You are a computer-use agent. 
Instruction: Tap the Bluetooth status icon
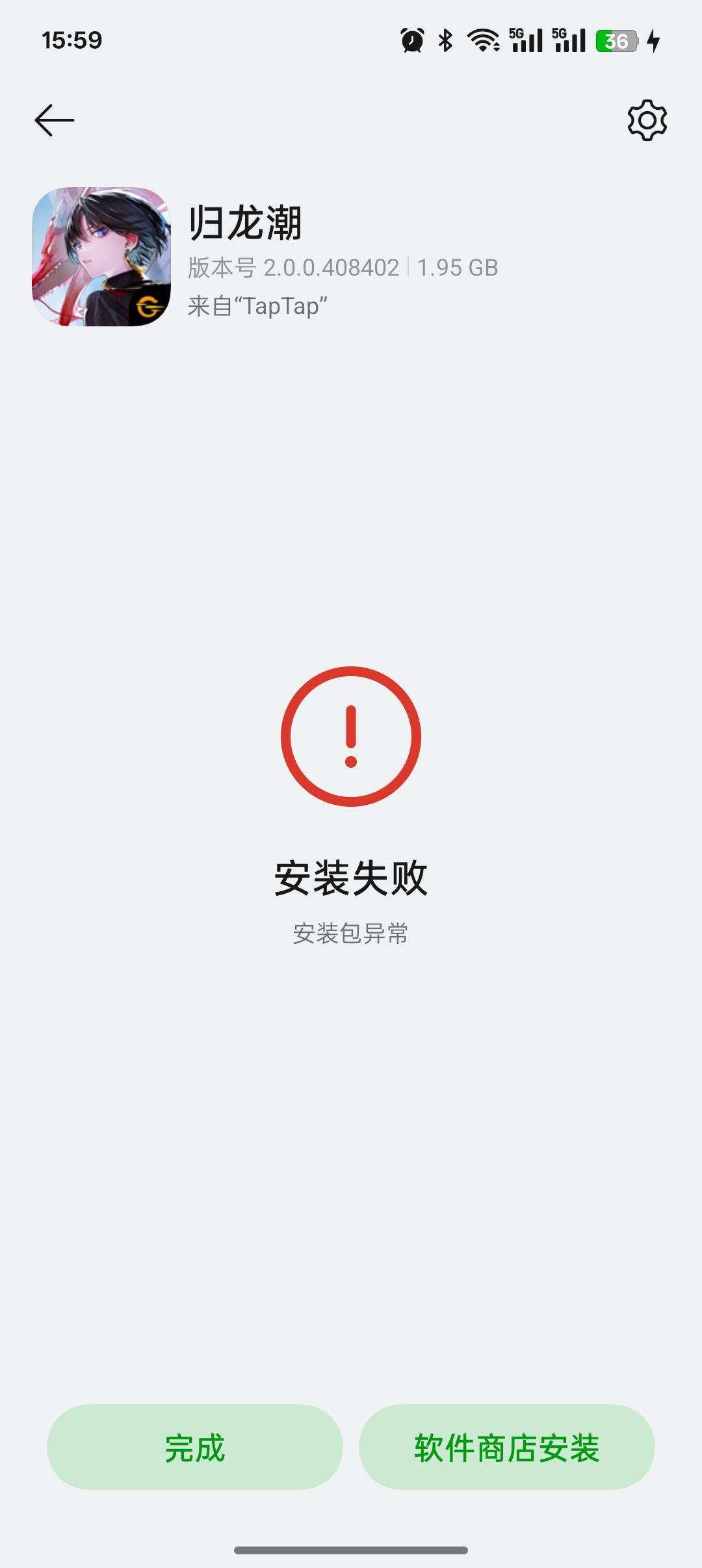445,39
